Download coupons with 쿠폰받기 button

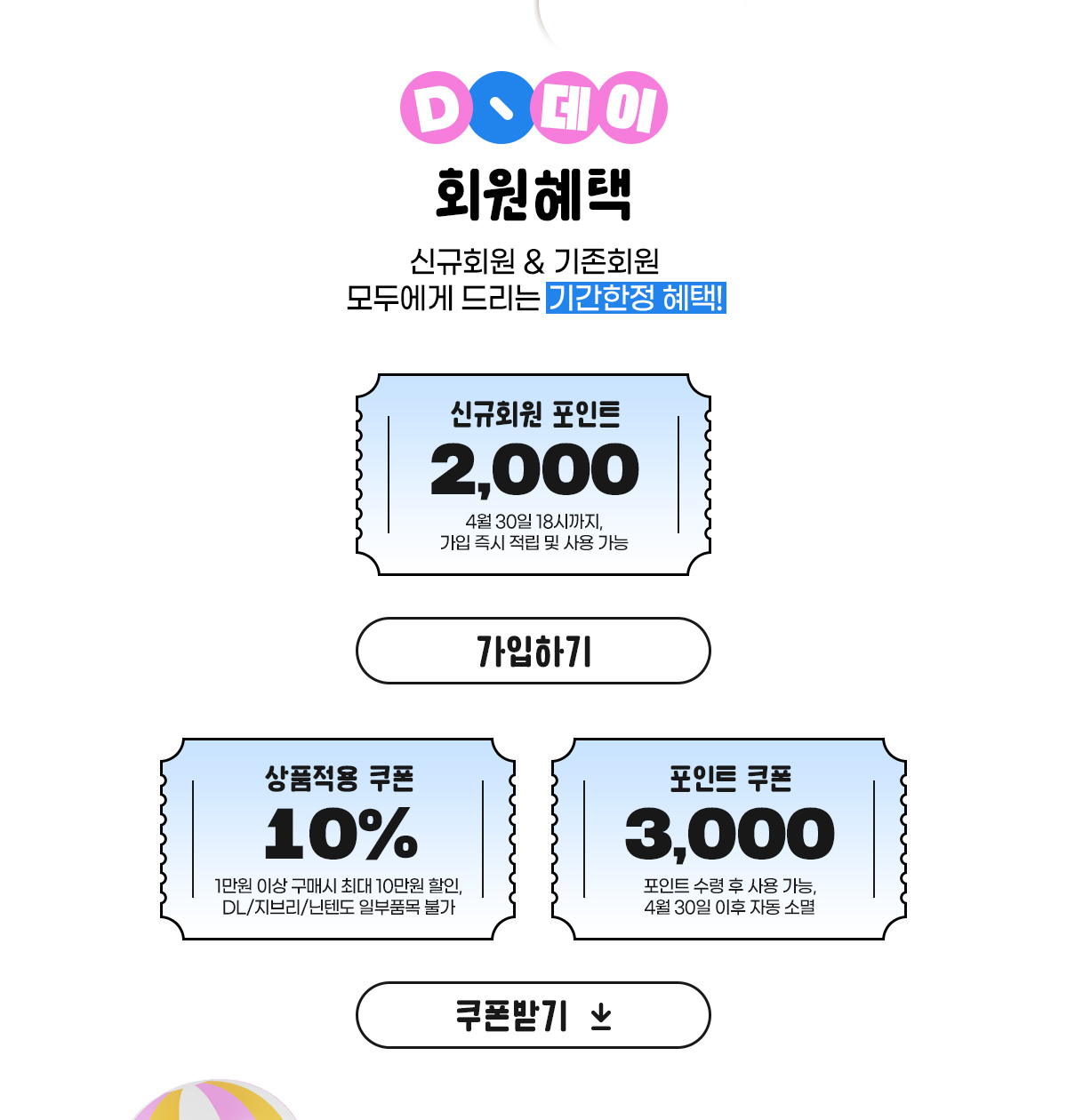[533, 1015]
